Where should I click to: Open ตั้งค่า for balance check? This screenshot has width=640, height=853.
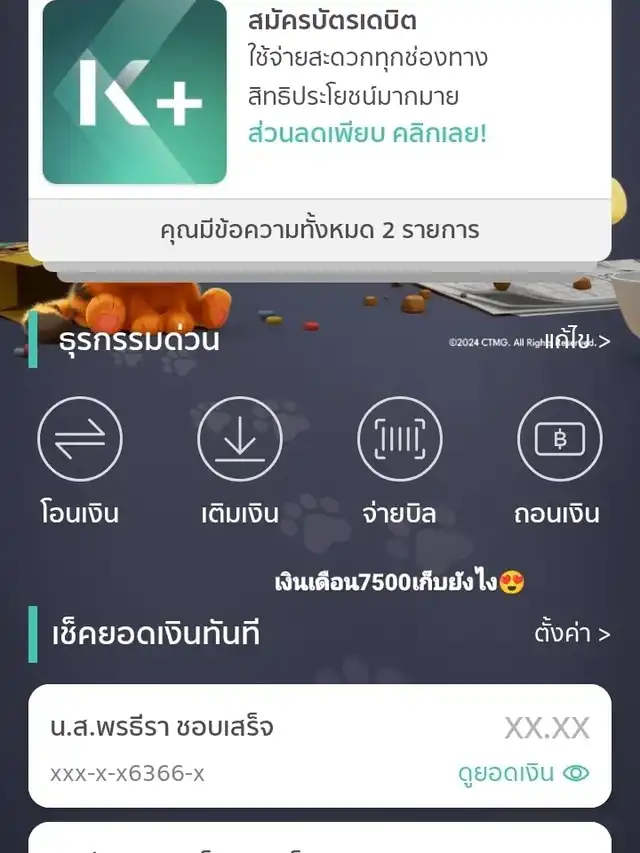point(571,633)
